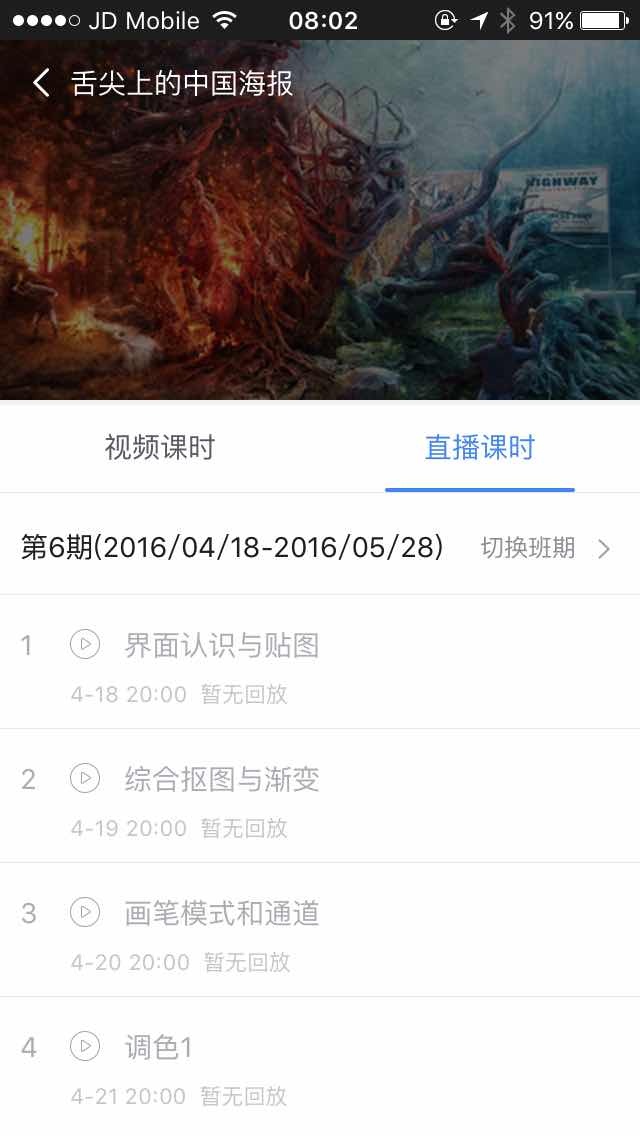640x1136 pixels.
Task: Open lesson 1 界面认识与贴图
Action: [x=221, y=646]
